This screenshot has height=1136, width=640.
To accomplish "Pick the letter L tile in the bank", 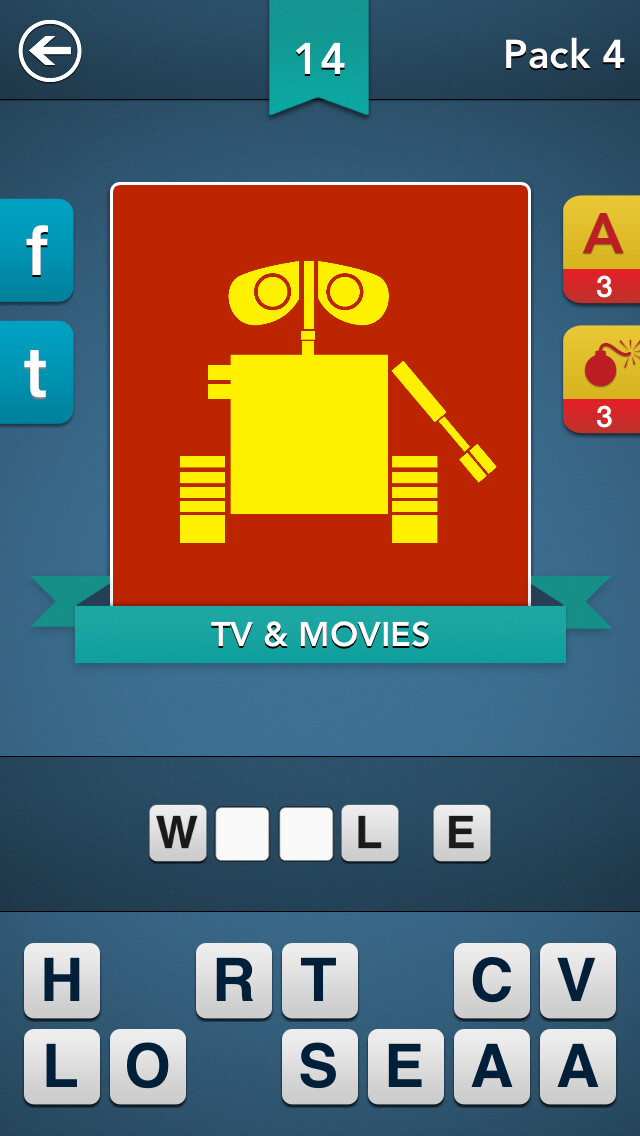I will 62,1067.
